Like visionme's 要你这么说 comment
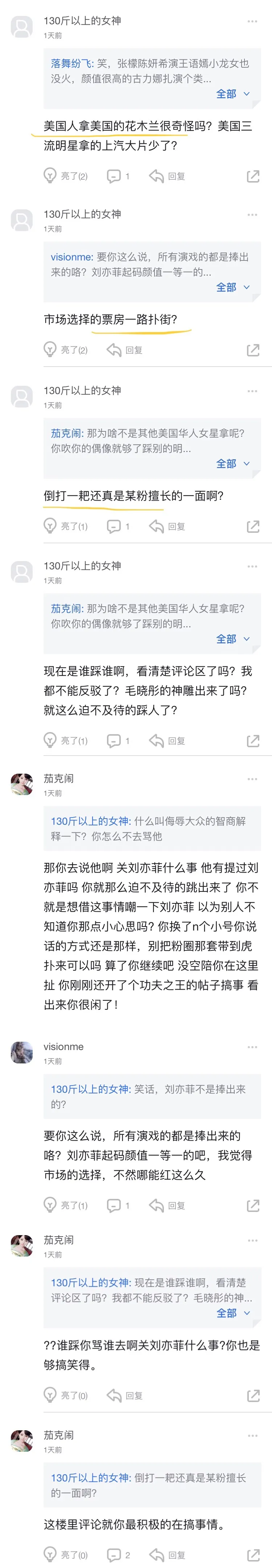 (x=51, y=1205)
